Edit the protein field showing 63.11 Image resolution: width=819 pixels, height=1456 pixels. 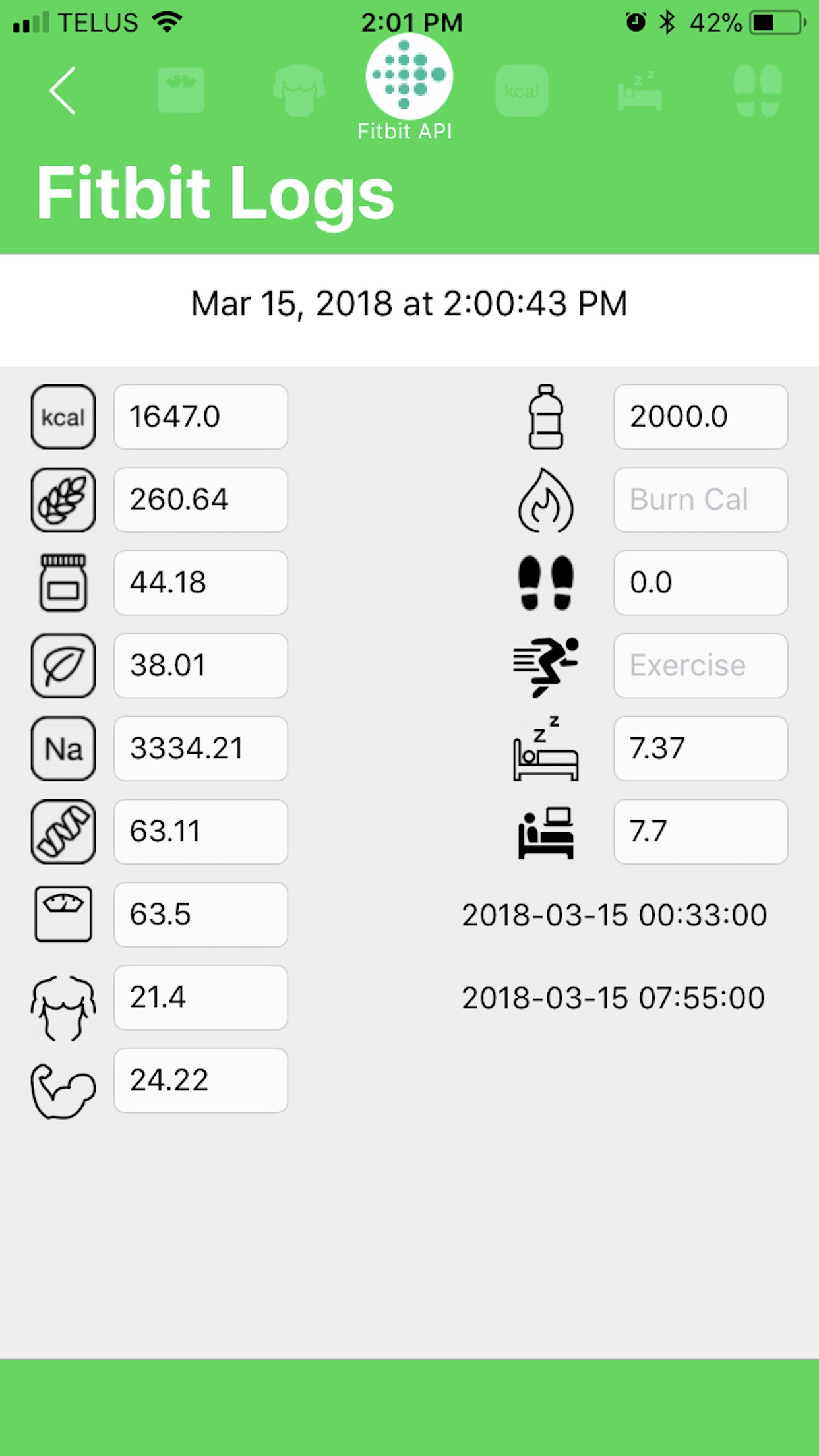pos(200,832)
